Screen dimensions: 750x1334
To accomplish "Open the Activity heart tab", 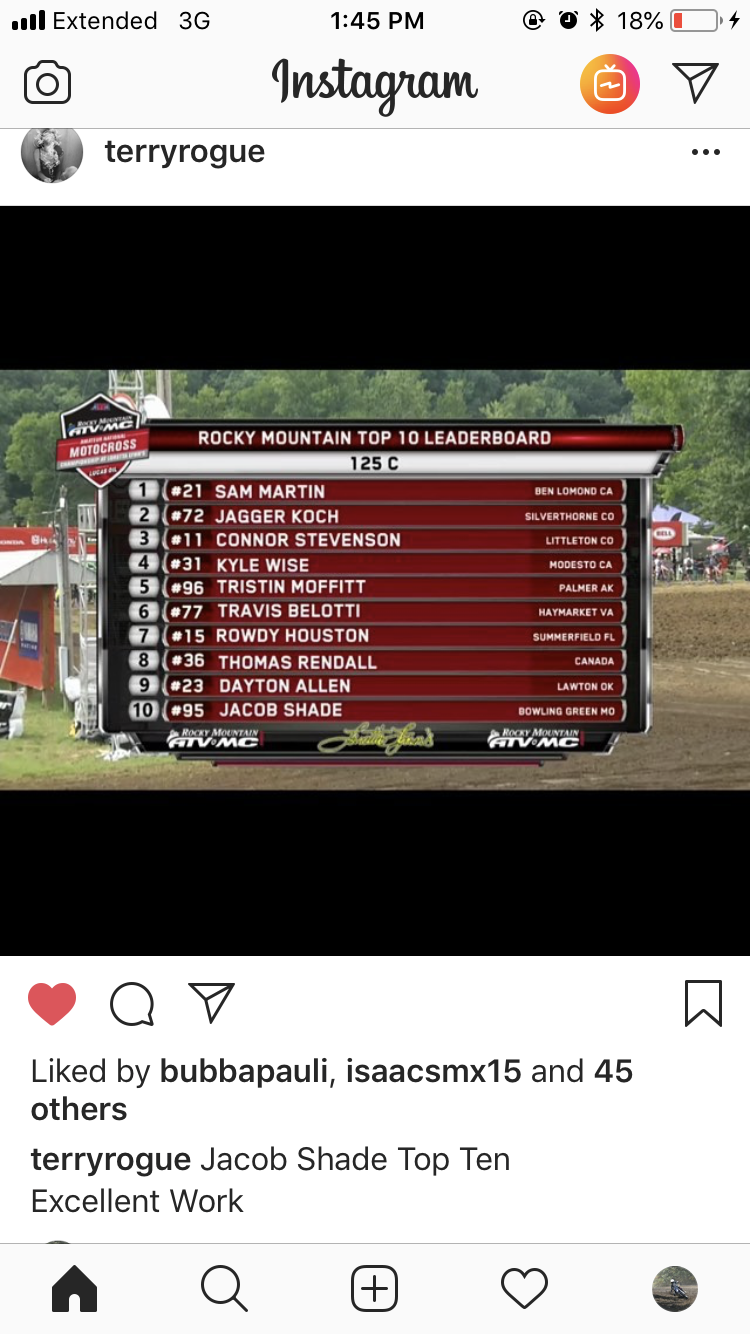I will 524,1289.
